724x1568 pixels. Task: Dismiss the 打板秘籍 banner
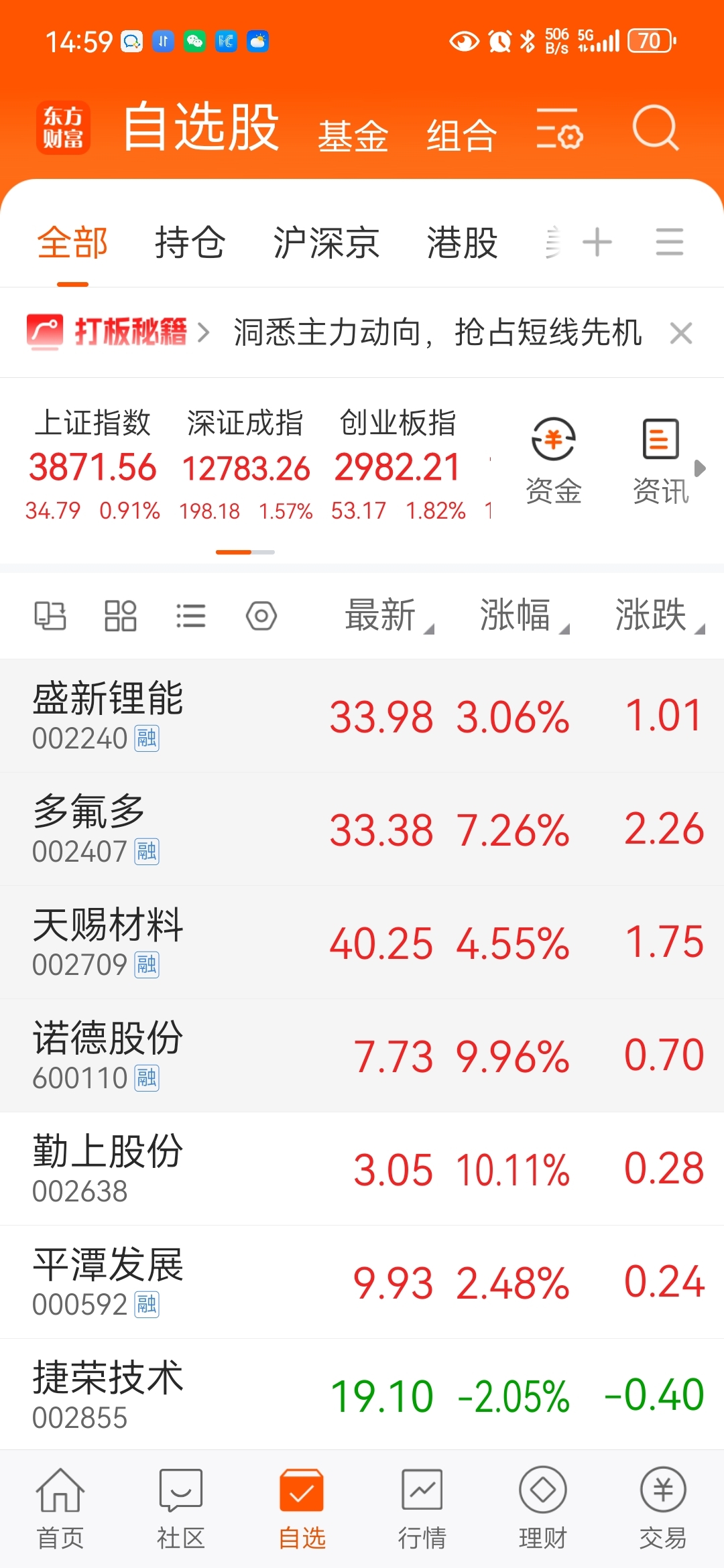(681, 333)
